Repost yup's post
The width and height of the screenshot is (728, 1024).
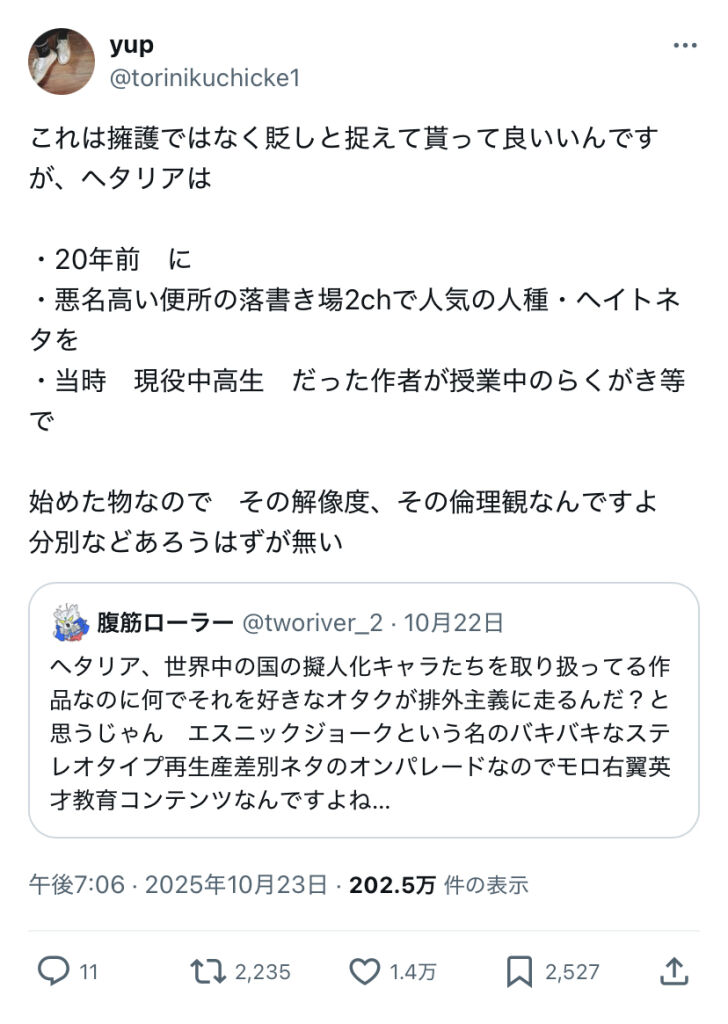tap(209, 969)
